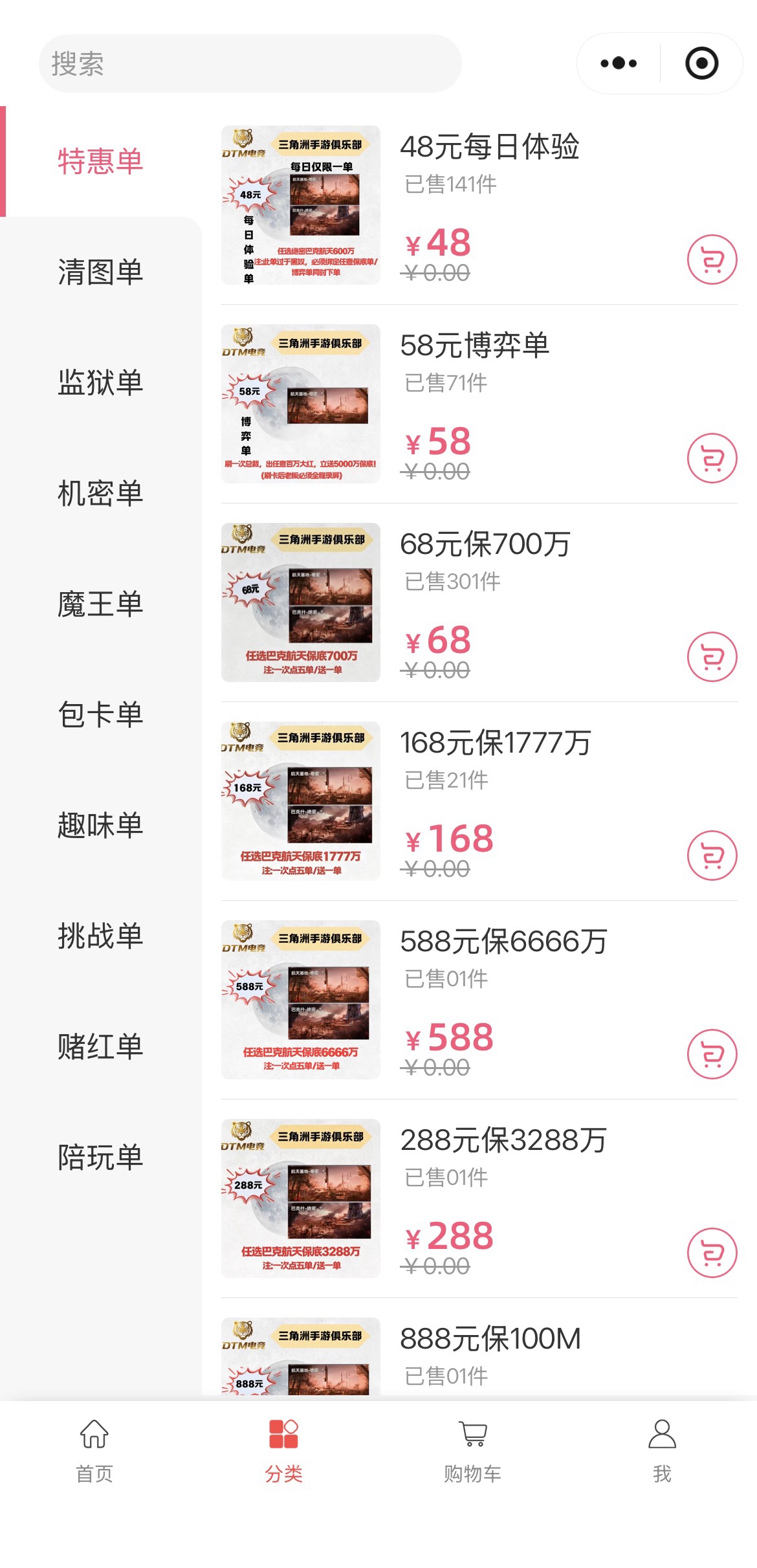The height and width of the screenshot is (1568, 757).
Task: Select the 清图单 category
Action: (100, 272)
